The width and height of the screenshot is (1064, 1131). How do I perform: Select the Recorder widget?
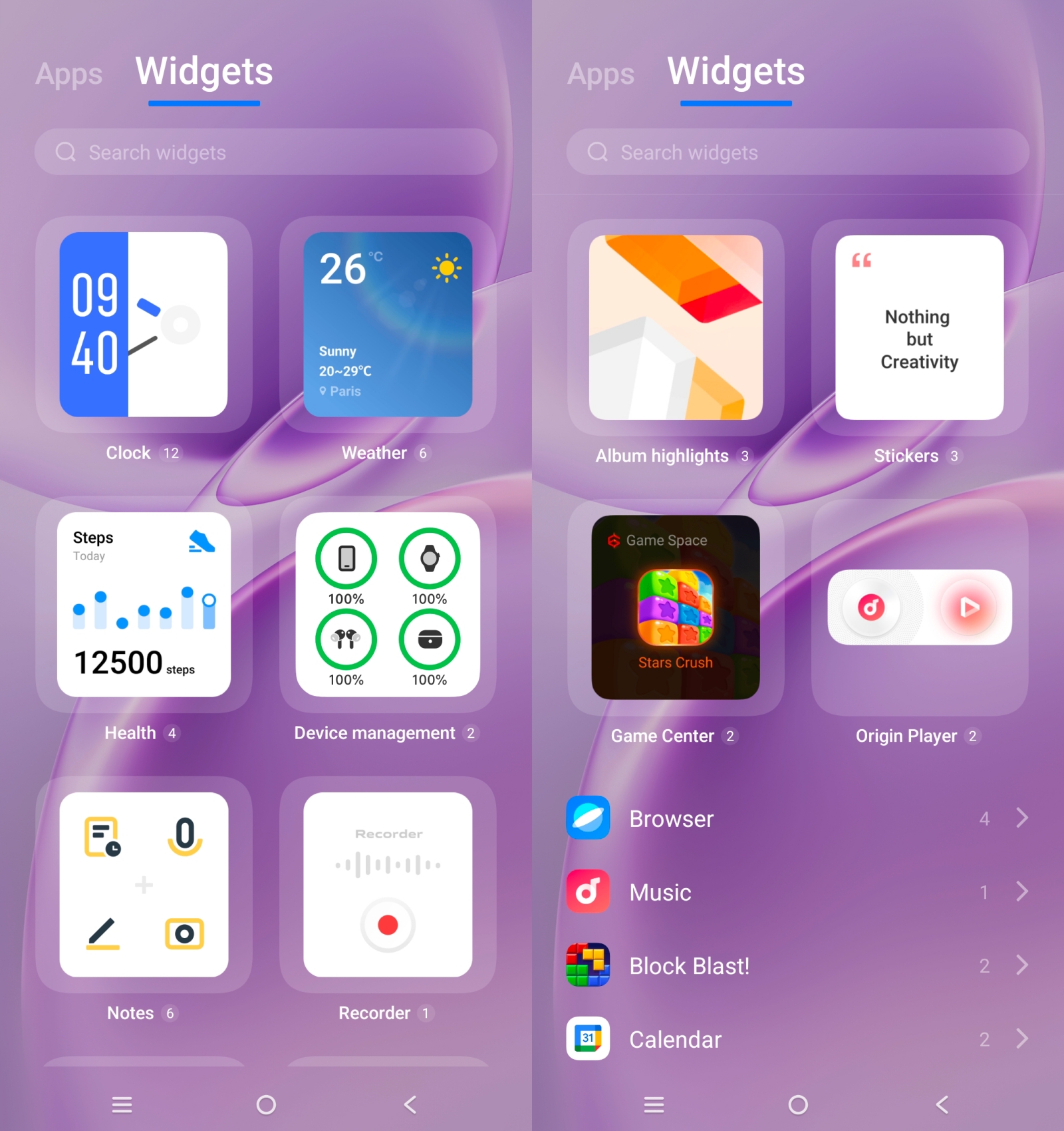pos(388,884)
